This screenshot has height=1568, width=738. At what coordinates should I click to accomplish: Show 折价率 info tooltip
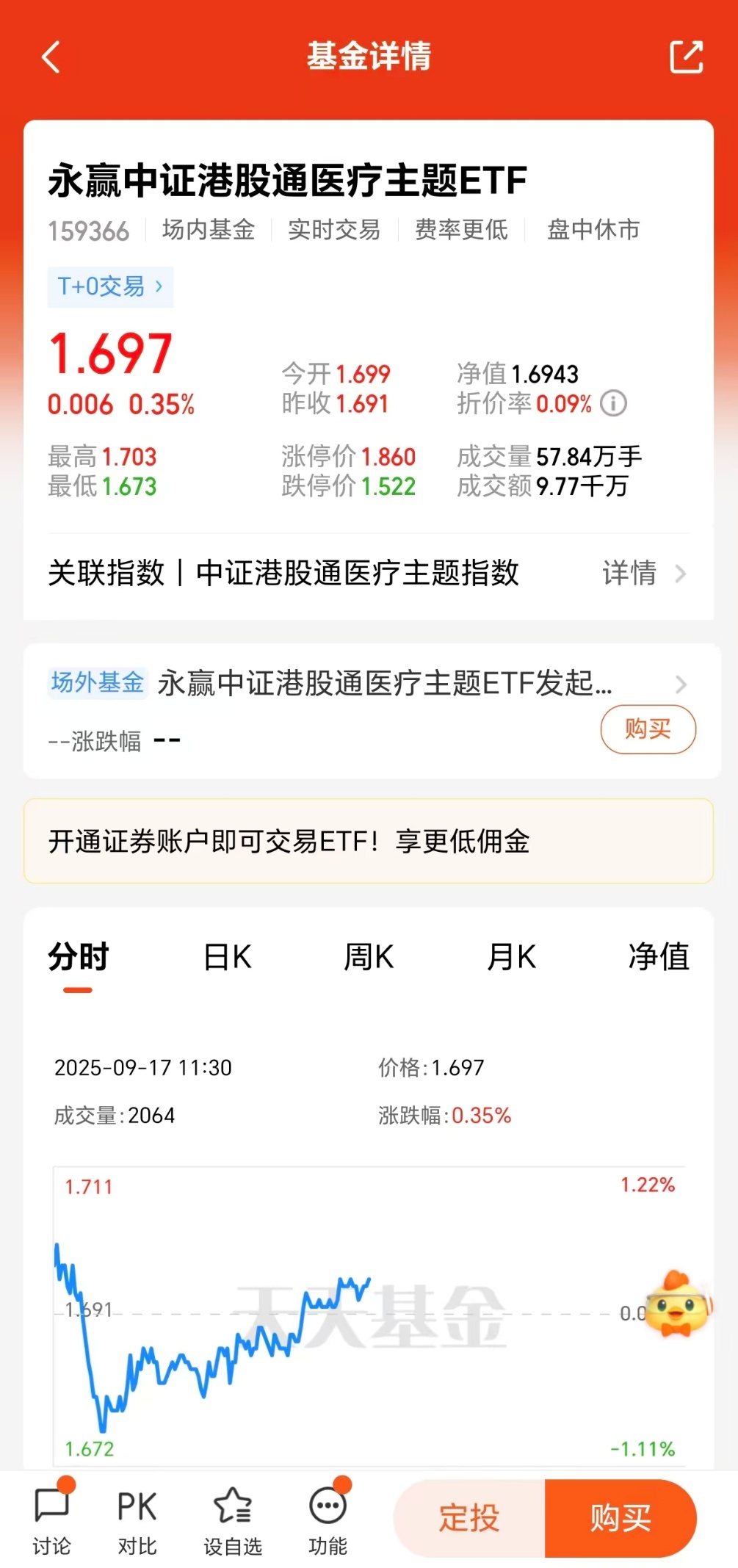(x=613, y=403)
